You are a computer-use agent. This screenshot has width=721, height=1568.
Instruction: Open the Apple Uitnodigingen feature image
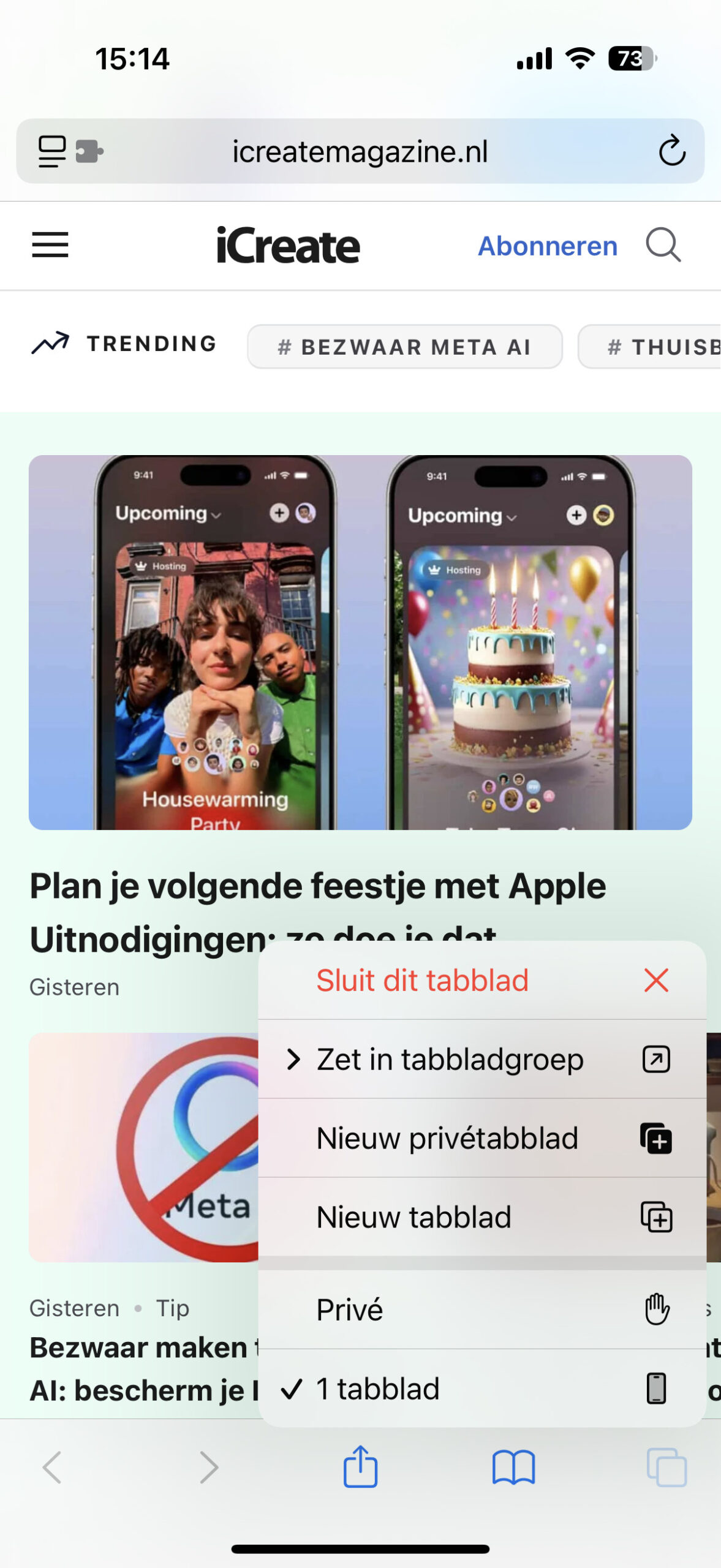coord(360,642)
